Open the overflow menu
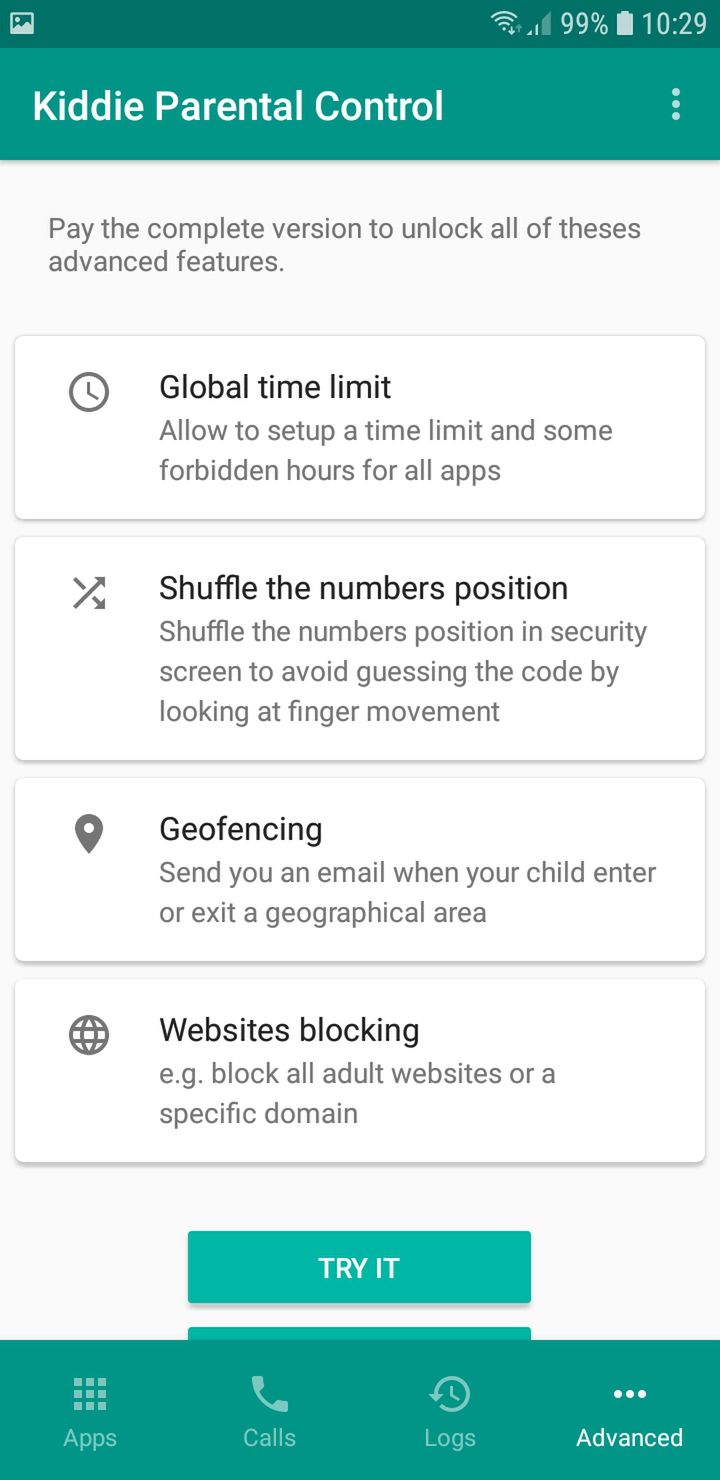 tap(676, 105)
